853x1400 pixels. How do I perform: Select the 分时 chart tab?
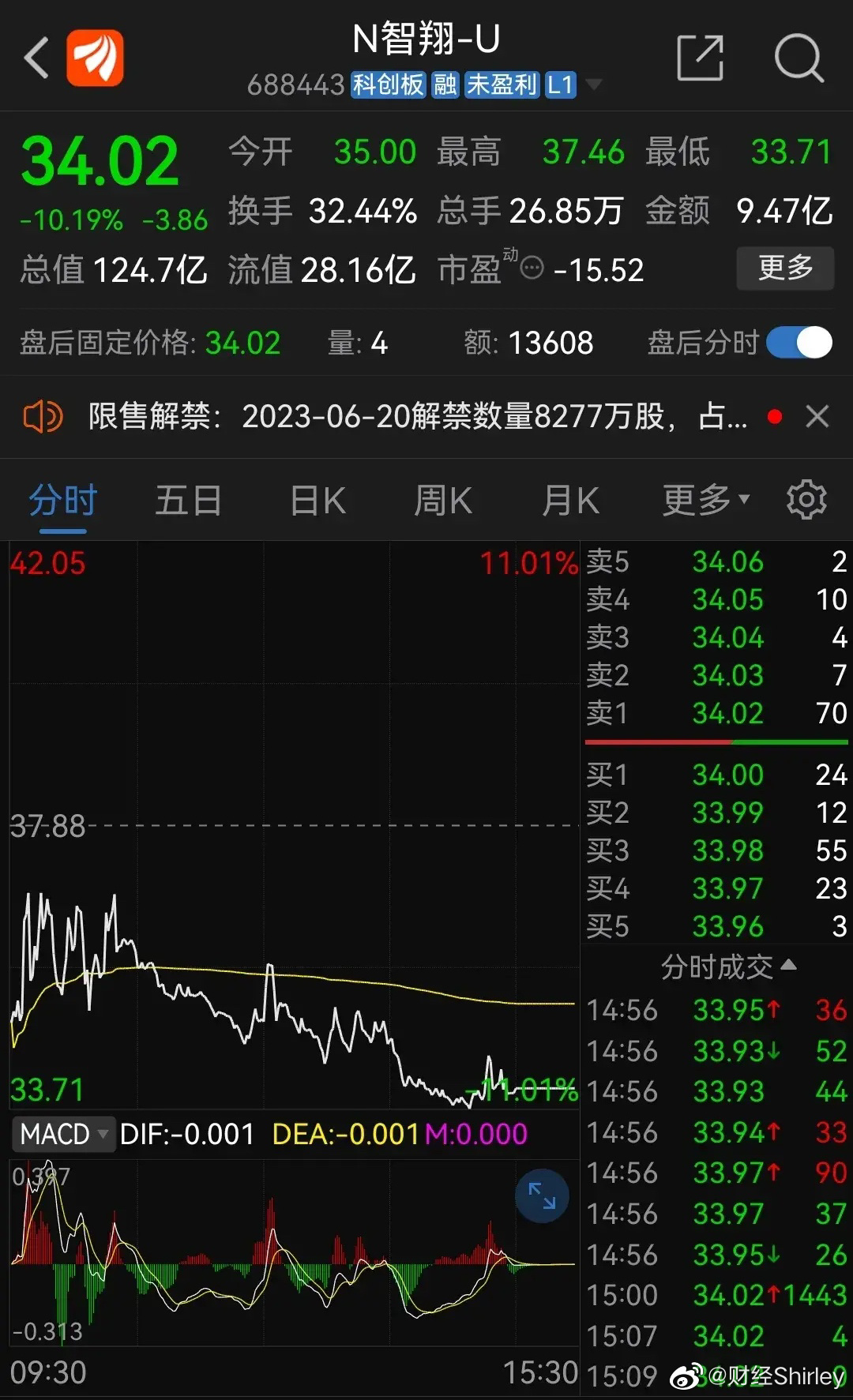63,501
